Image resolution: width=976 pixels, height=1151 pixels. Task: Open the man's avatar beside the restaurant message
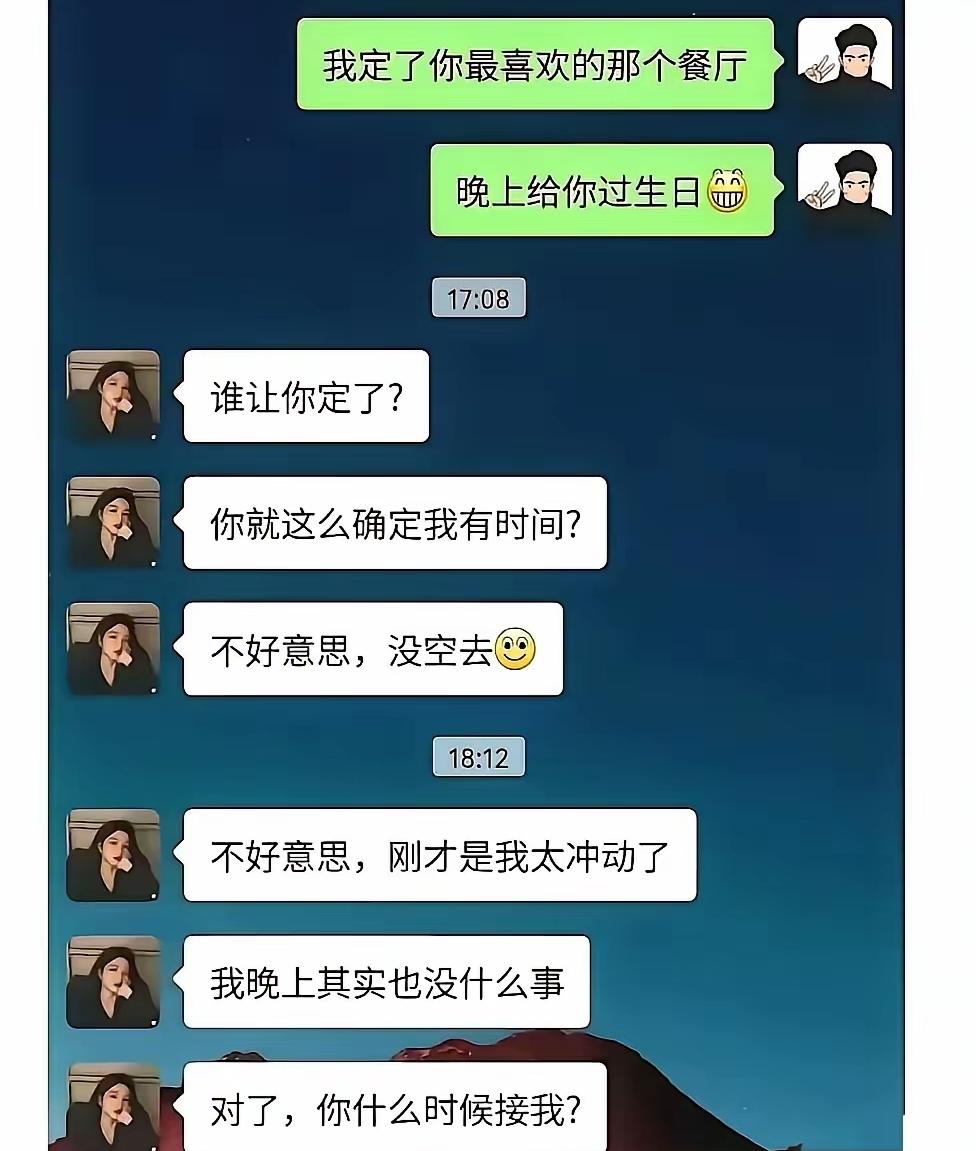845,55
